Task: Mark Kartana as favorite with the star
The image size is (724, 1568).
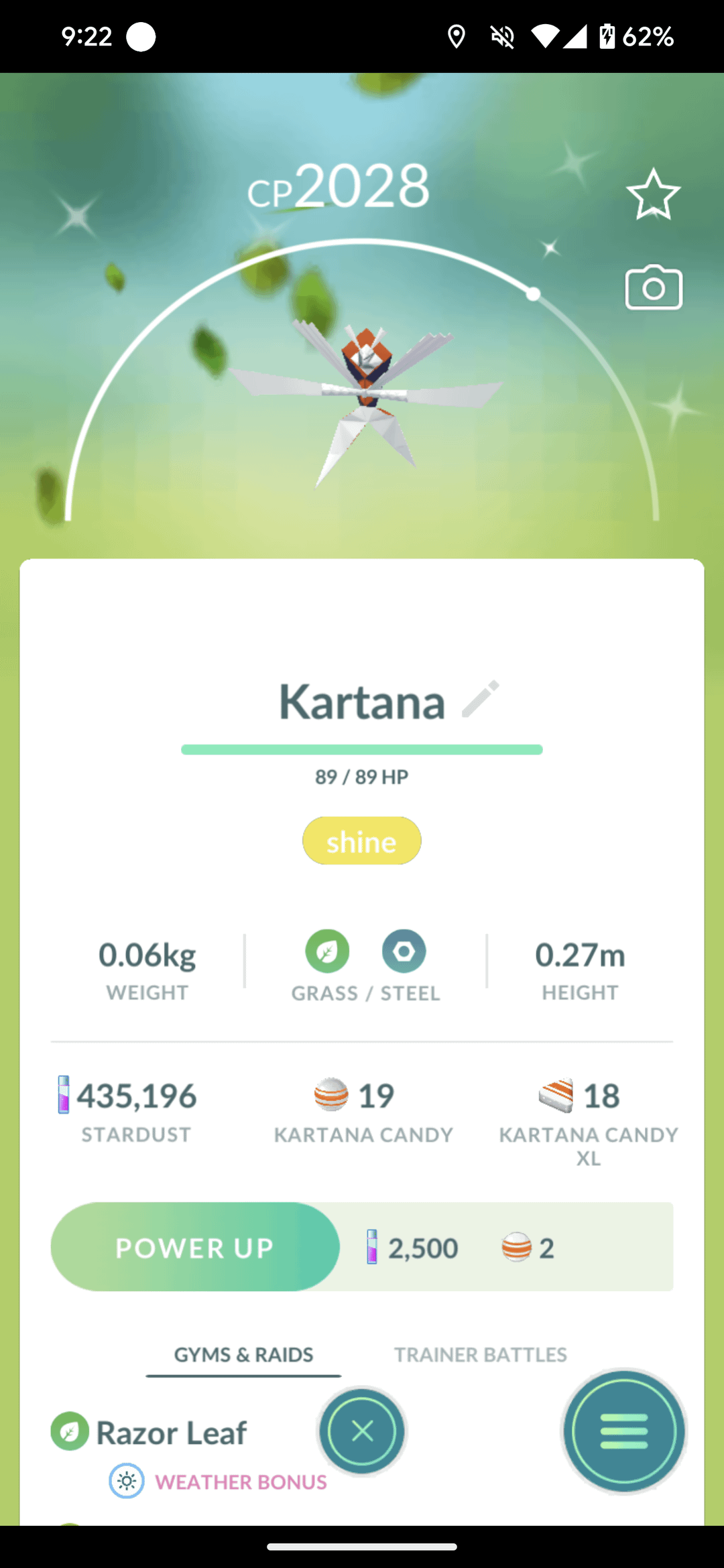Action: [x=653, y=195]
